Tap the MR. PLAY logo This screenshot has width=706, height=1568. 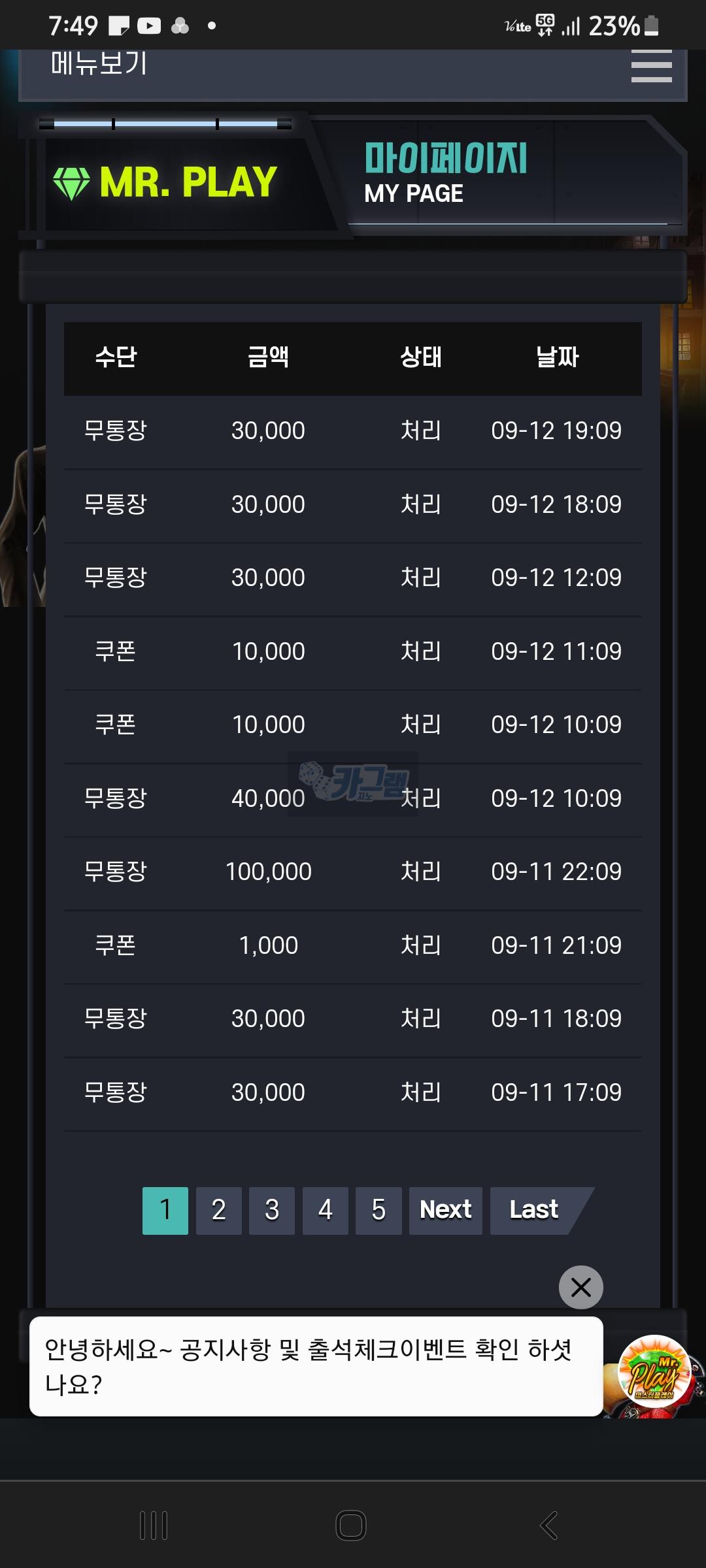click(x=166, y=182)
